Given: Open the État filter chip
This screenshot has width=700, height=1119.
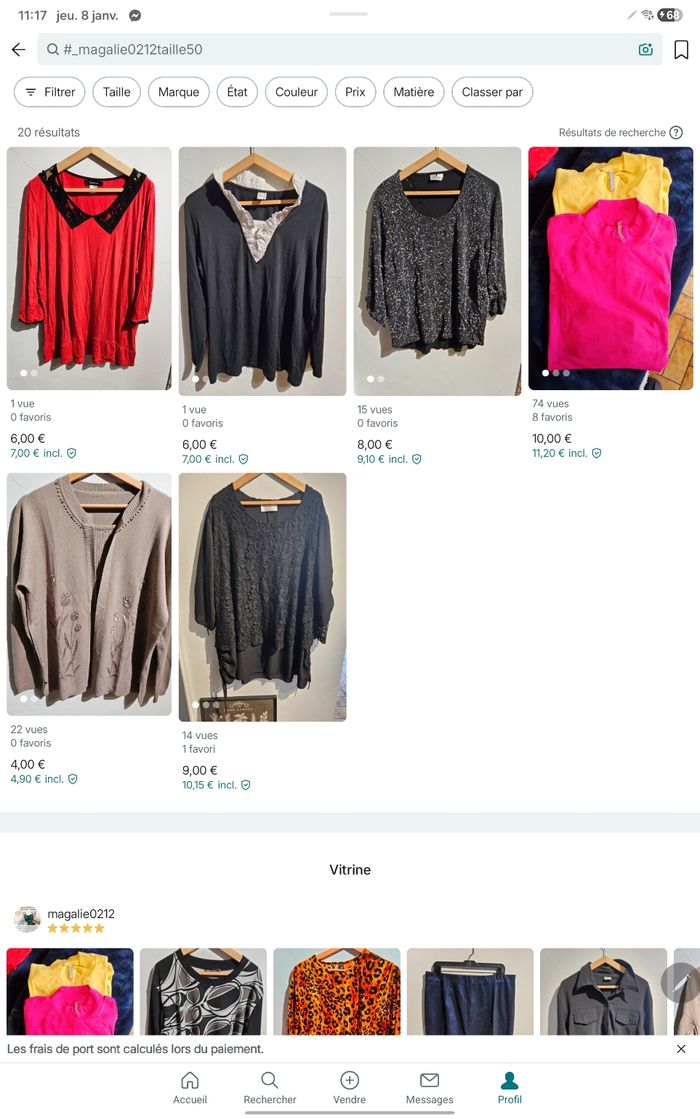Looking at the screenshot, I should (237, 92).
